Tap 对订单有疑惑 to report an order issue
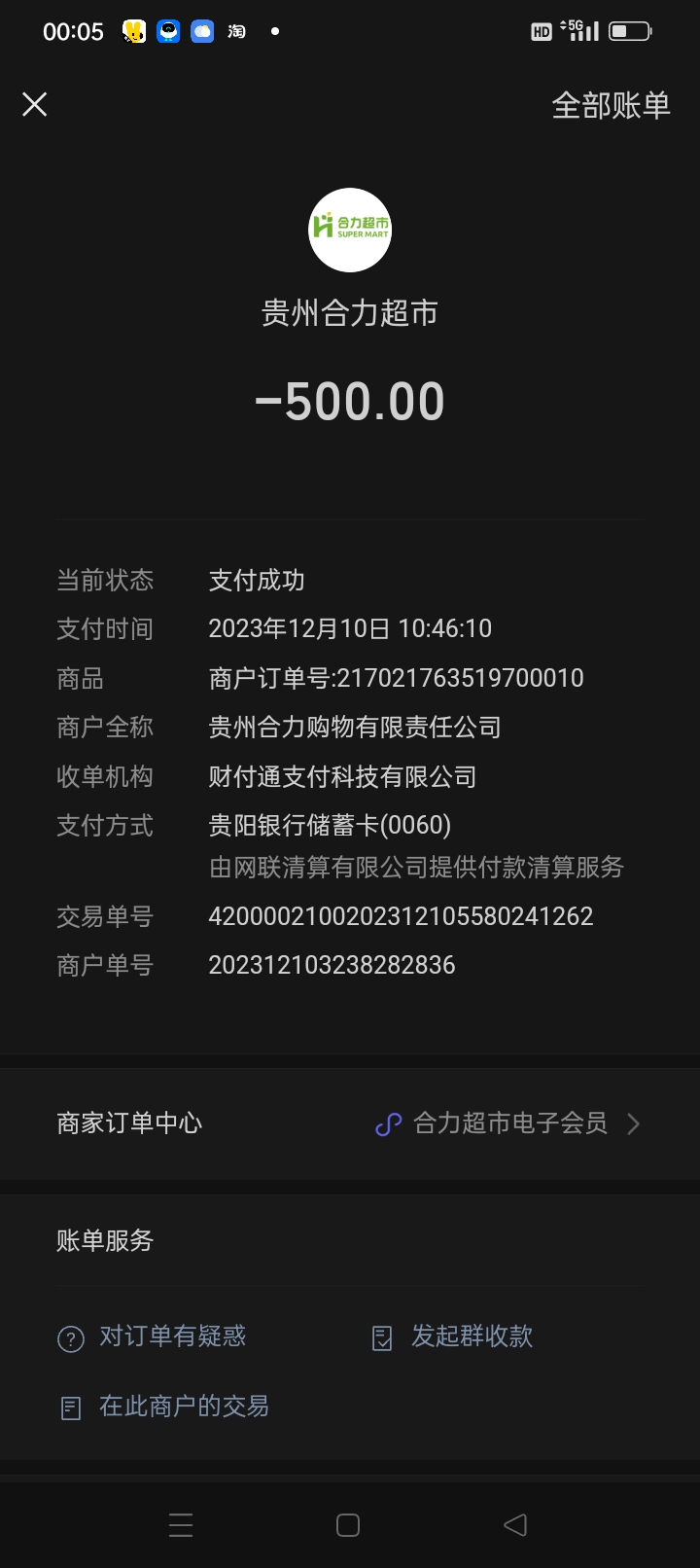This screenshot has width=700, height=1568. [154, 1336]
